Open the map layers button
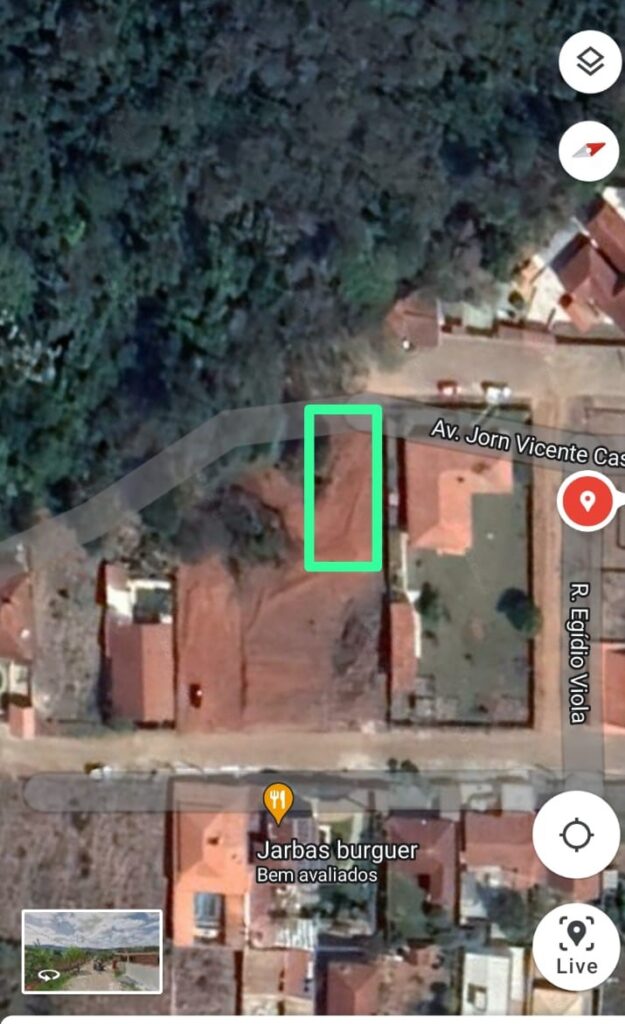 [590, 62]
